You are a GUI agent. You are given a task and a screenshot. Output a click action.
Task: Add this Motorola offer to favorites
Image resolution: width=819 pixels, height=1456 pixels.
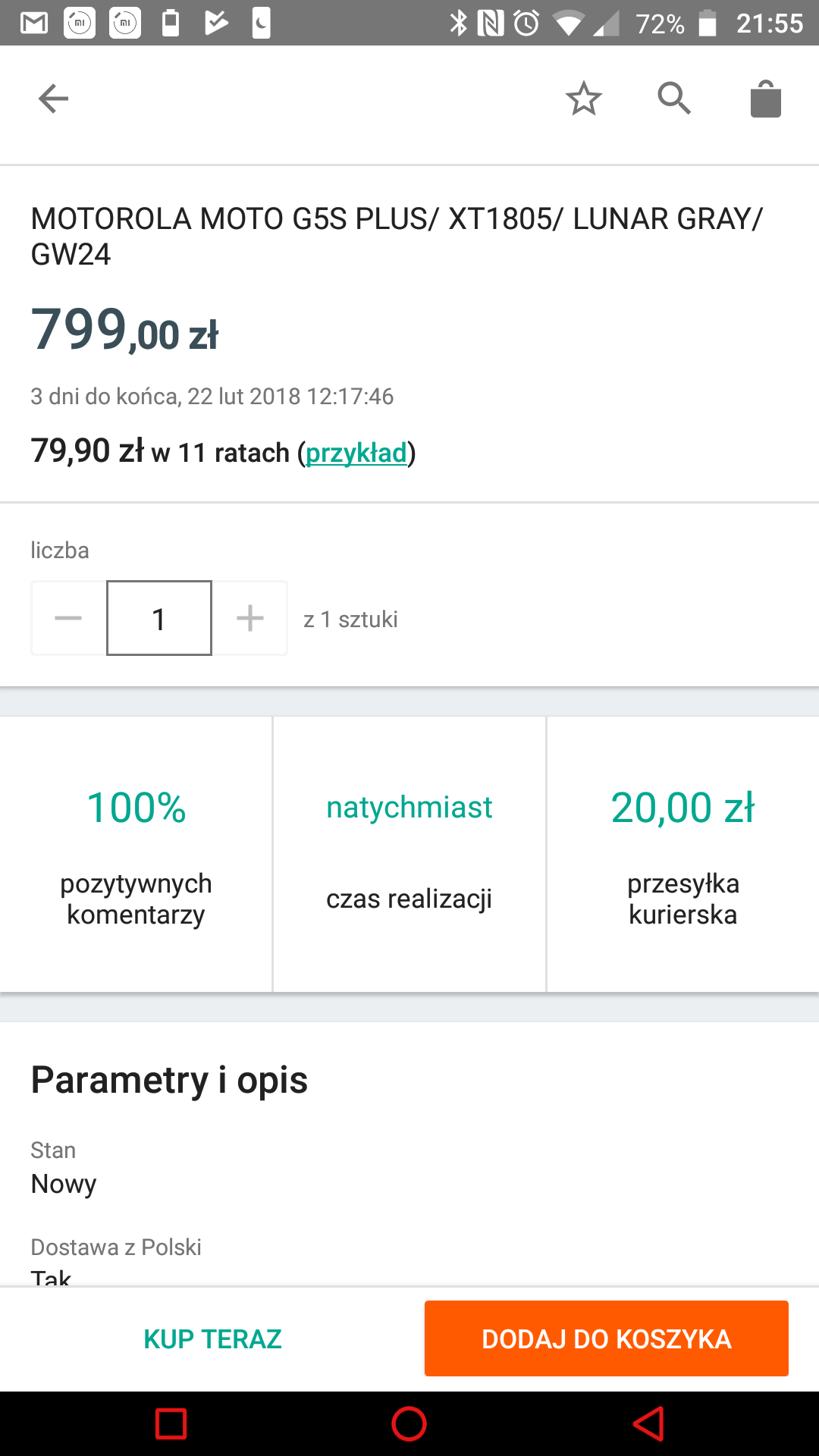[x=584, y=99]
